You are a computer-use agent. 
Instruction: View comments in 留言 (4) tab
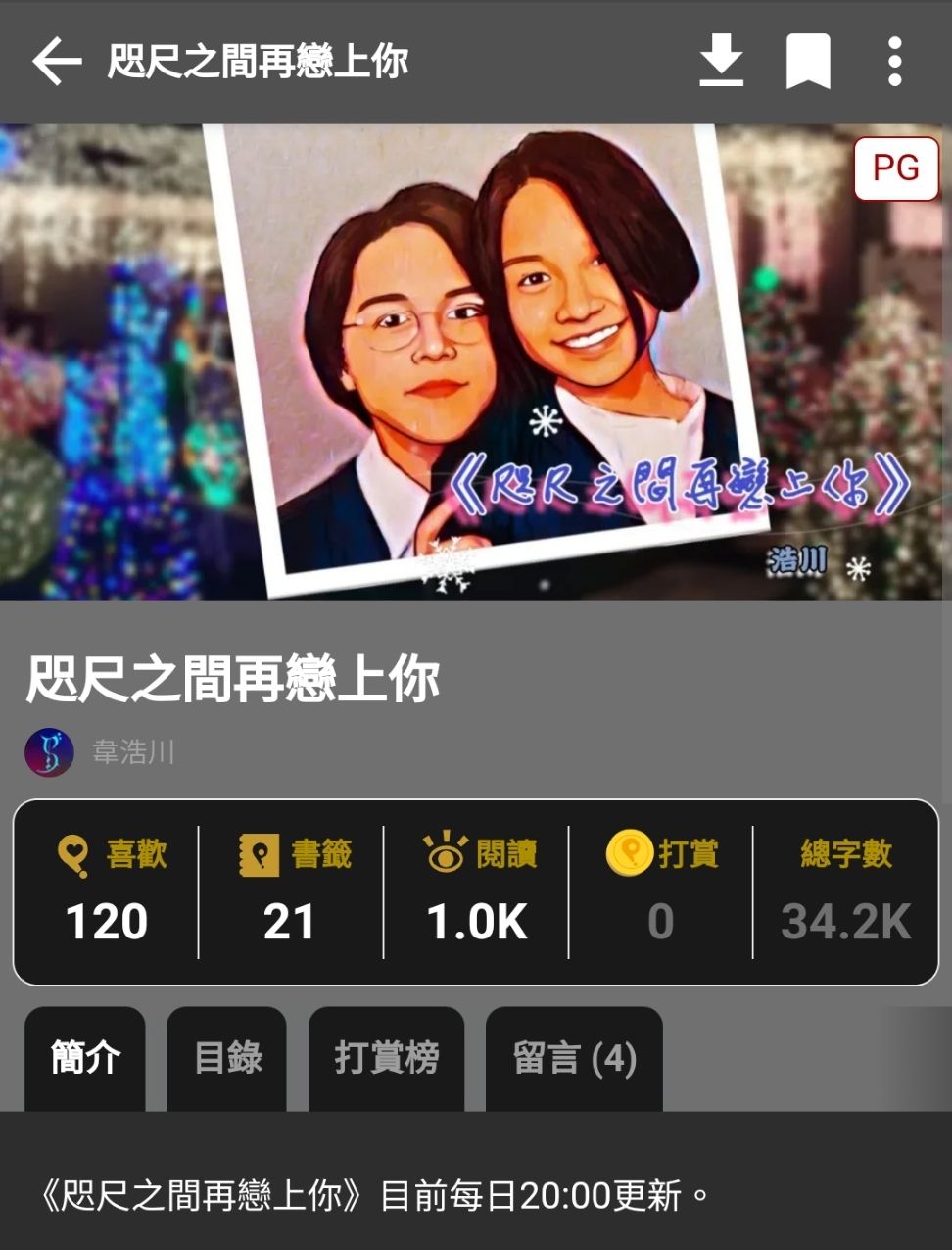[574, 1058]
